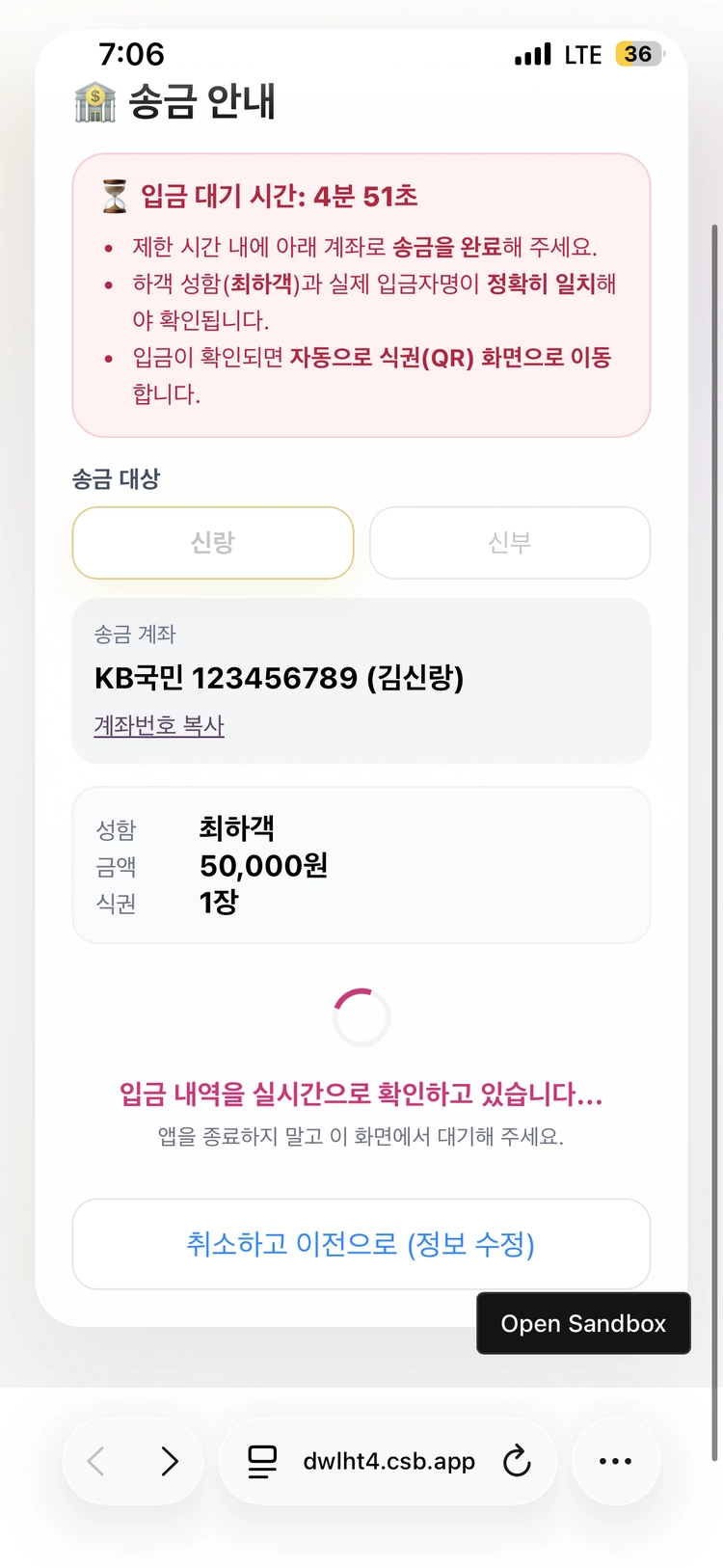Go back to the previous browser page
This screenshot has width=723, height=1568.
(96, 1461)
